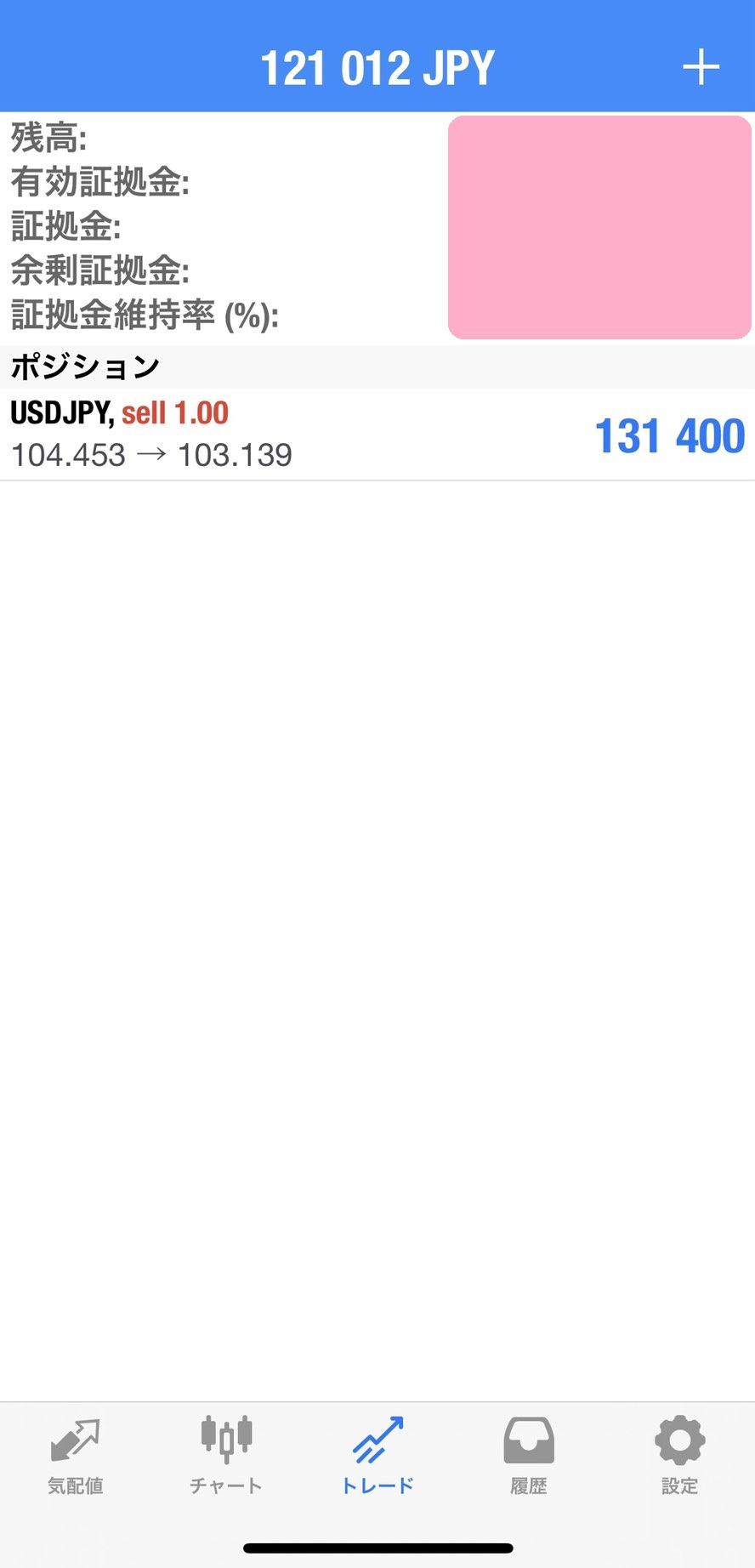Open the チャート tab
Image resolution: width=755 pixels, height=1568 pixels.
click(226, 1456)
